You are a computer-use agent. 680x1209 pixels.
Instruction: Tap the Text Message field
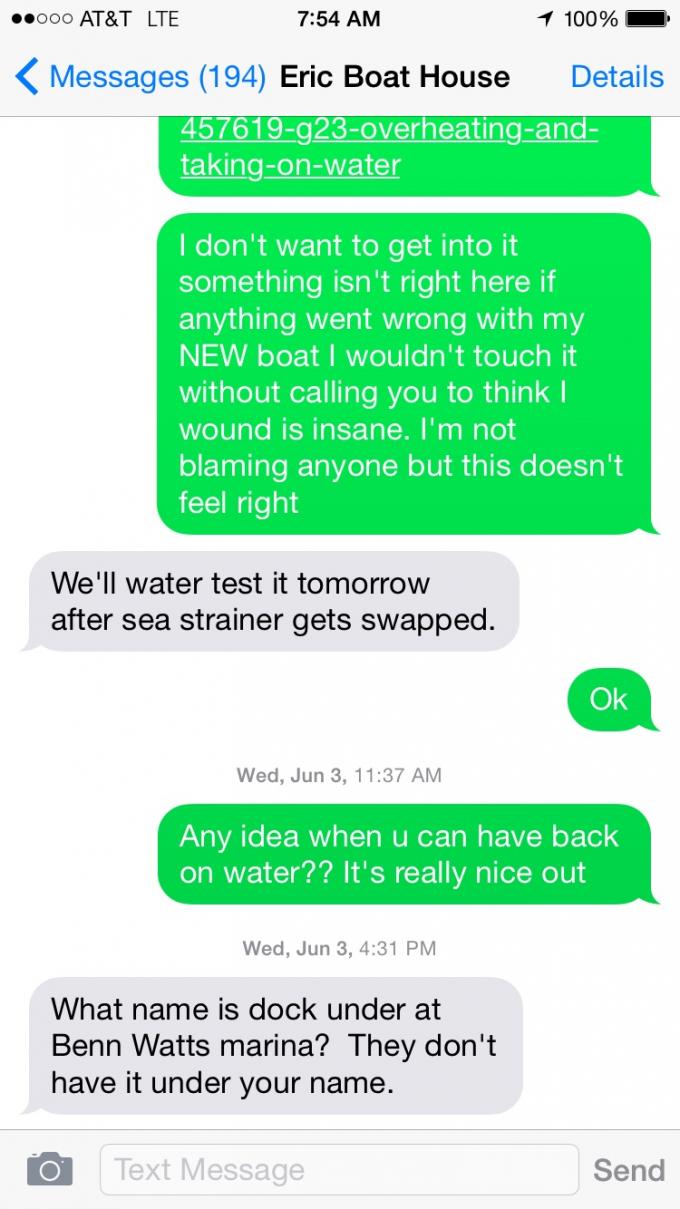339,1169
